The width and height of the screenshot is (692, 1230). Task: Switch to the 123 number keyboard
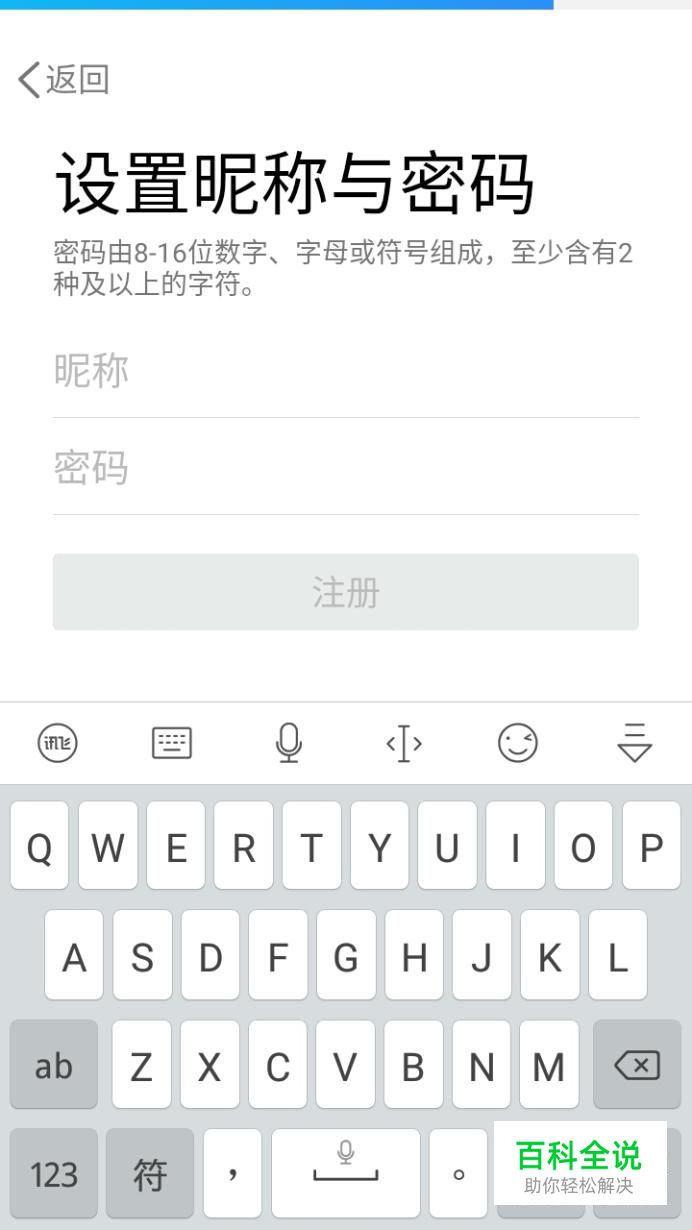click(54, 1174)
